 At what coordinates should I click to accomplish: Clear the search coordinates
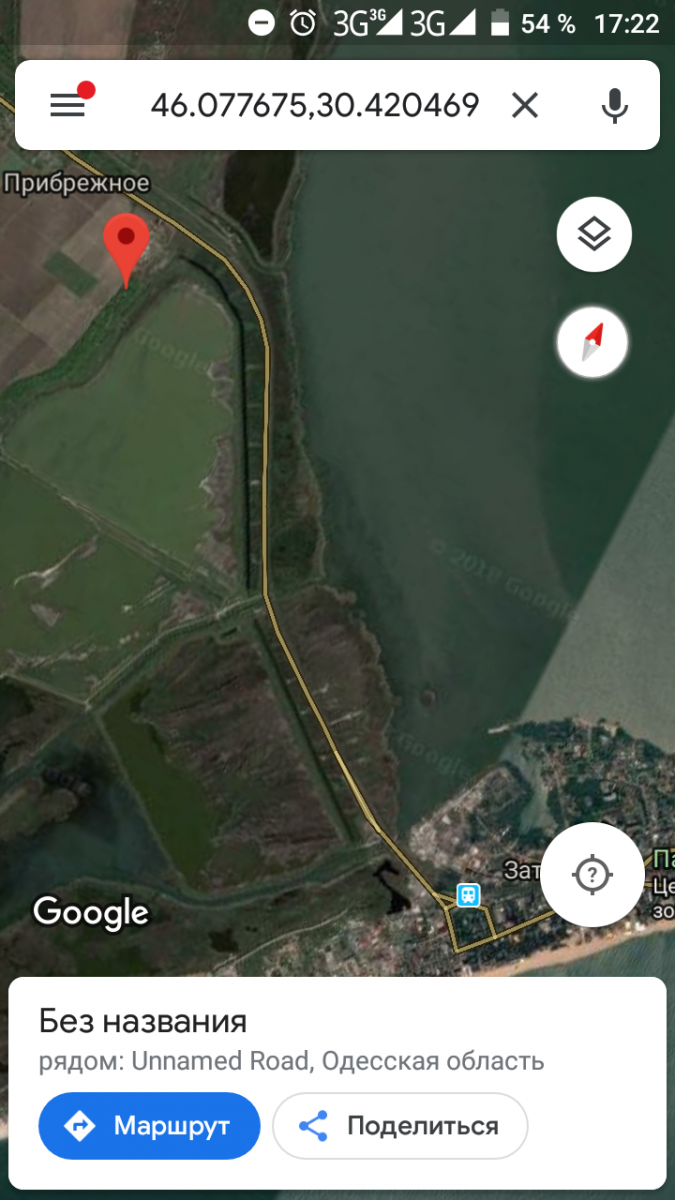coord(525,105)
